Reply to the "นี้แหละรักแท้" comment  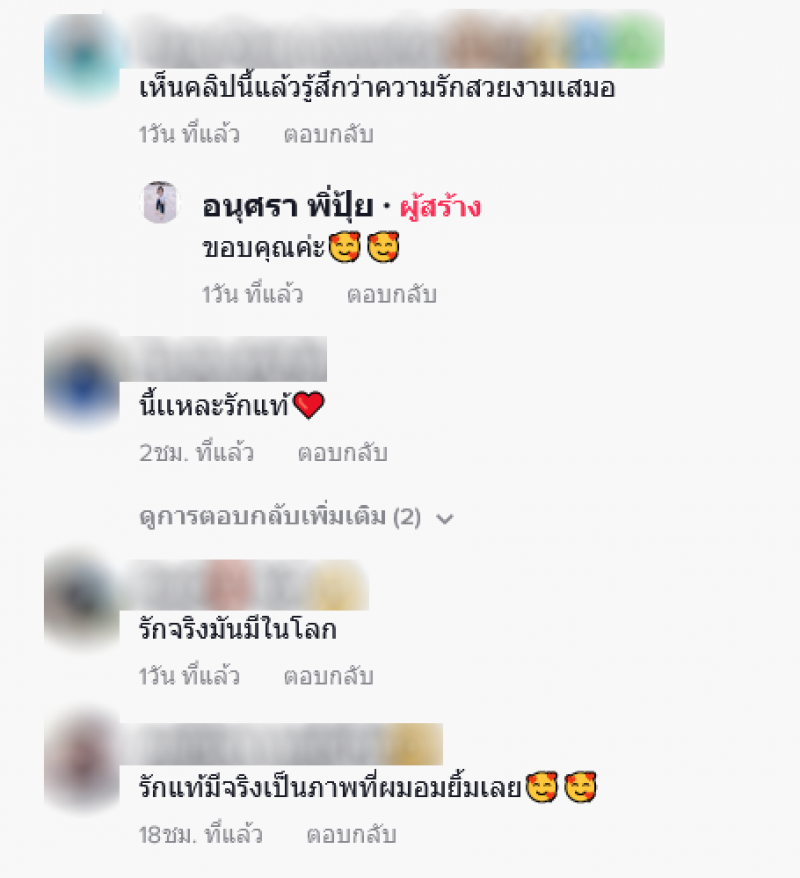tap(342, 453)
